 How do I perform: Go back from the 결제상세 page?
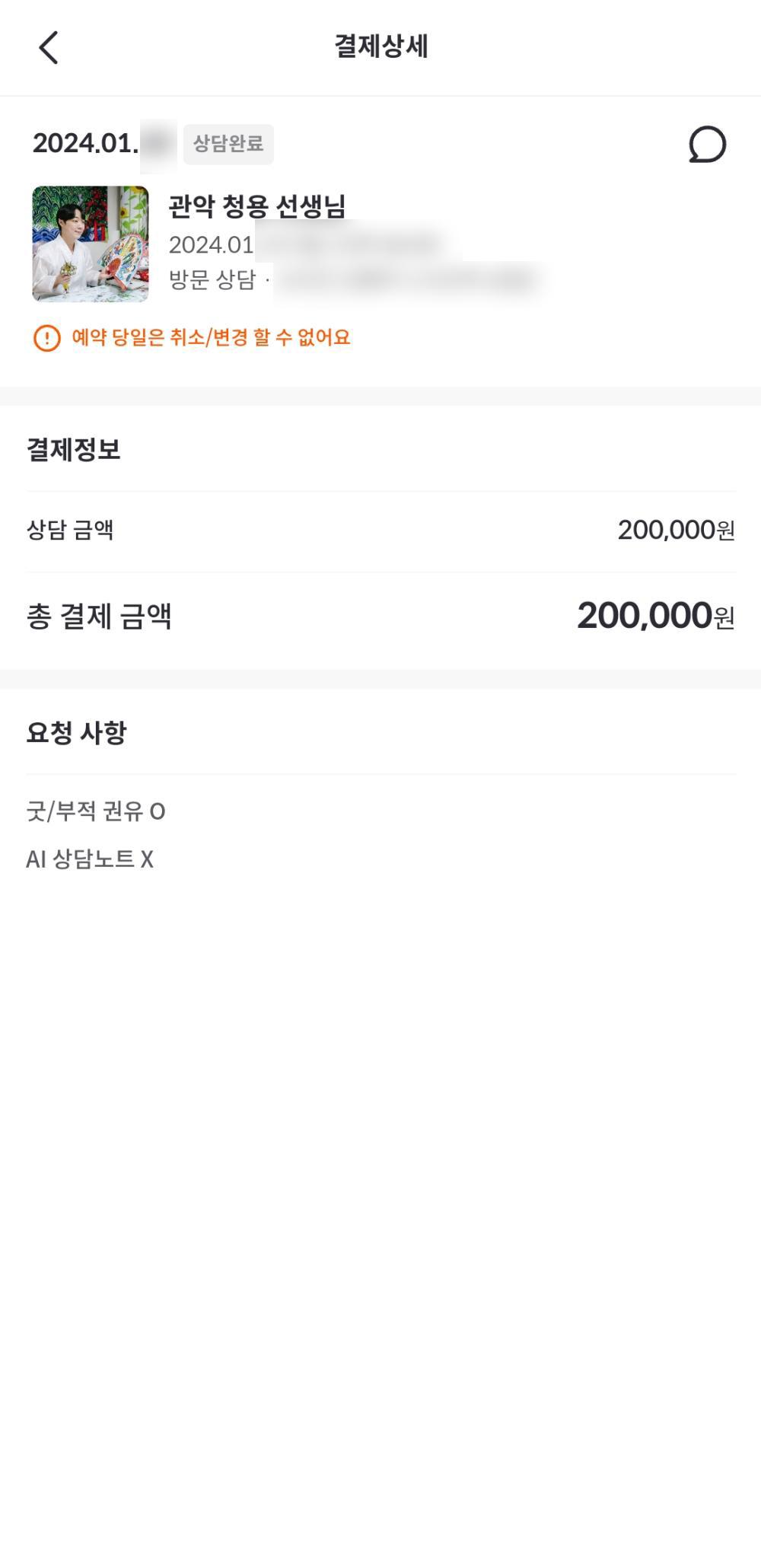49,48
